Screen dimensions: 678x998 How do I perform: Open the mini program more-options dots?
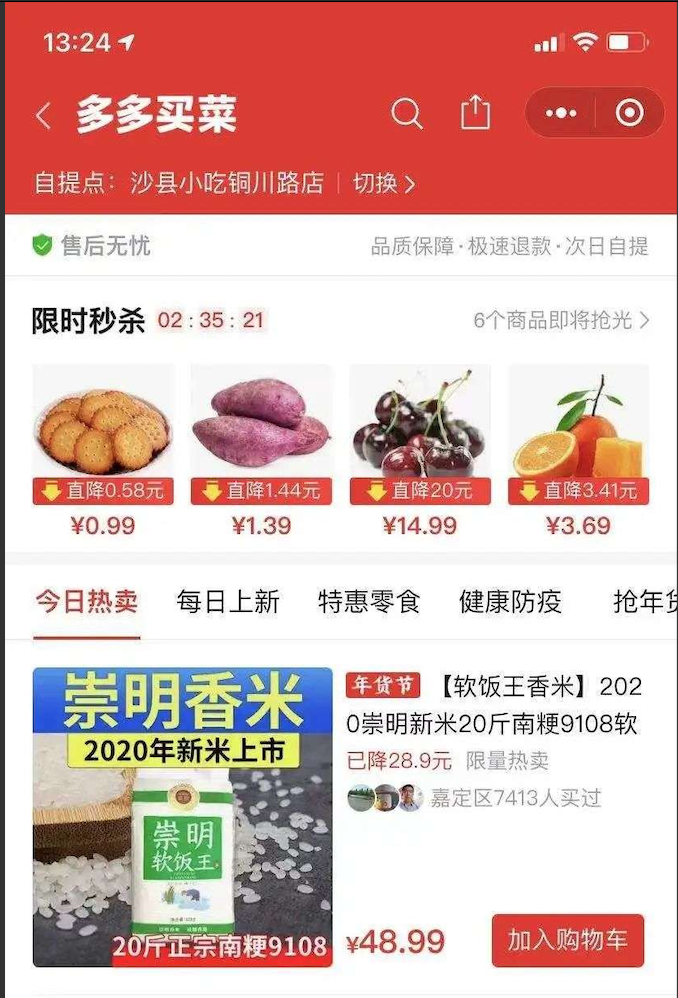[x=561, y=113]
